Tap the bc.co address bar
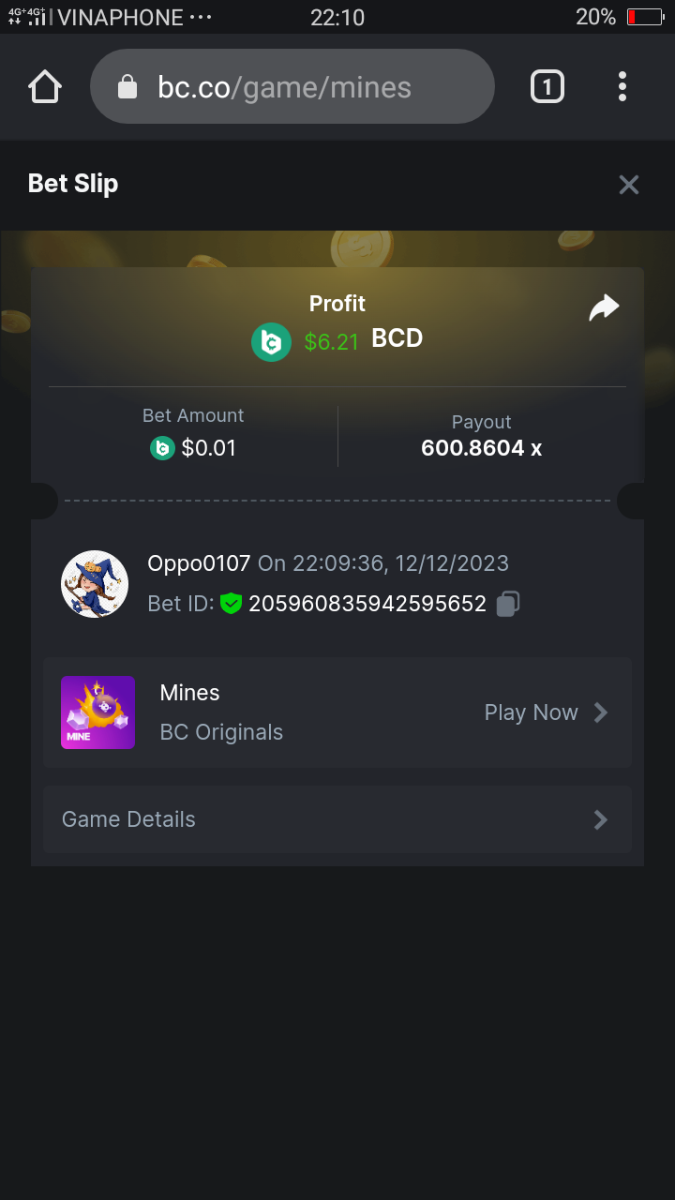Viewport: 675px width, 1200px height. [292, 87]
